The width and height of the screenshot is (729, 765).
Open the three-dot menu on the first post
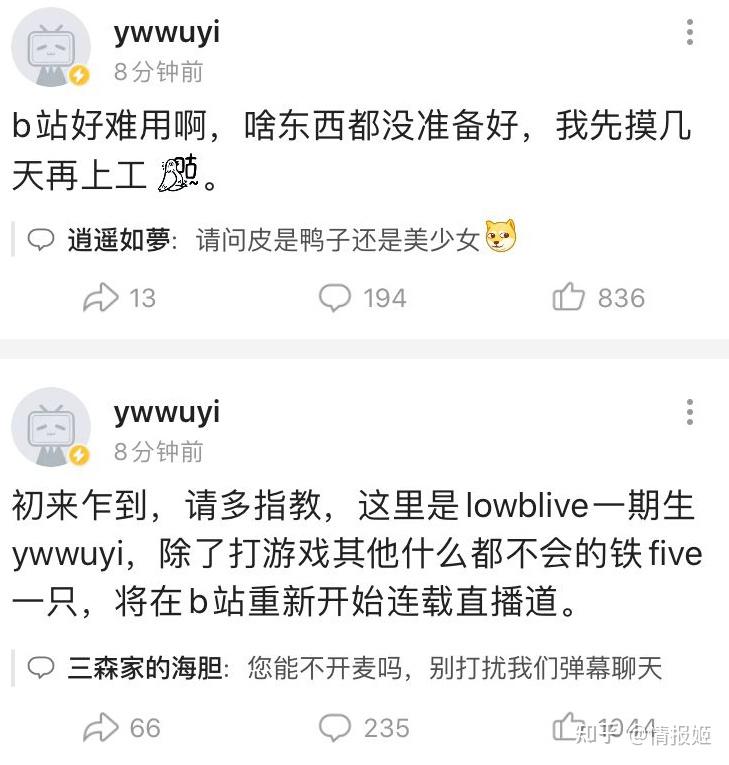[689, 32]
